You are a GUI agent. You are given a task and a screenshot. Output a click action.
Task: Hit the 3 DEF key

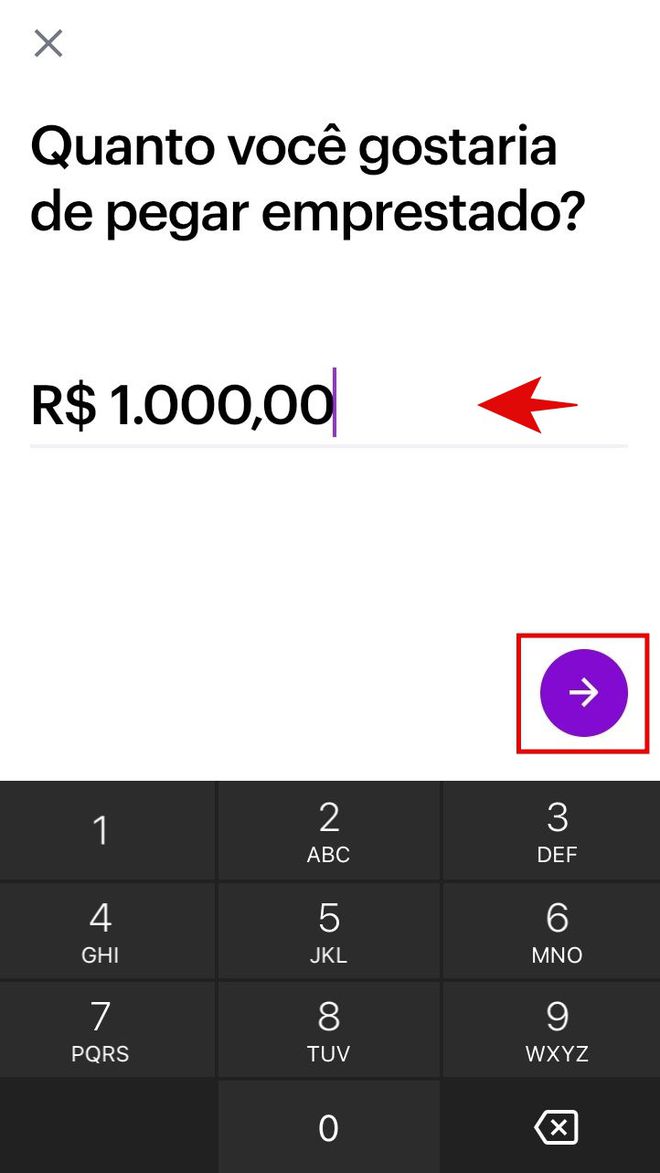[556, 831]
